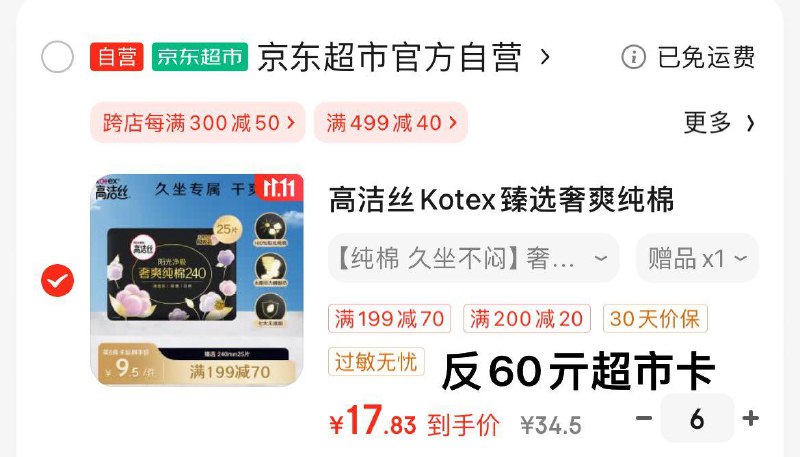The image size is (800, 457).
Task: Increase Kotex quantity with plus
Action: pyautogui.click(x=751, y=418)
